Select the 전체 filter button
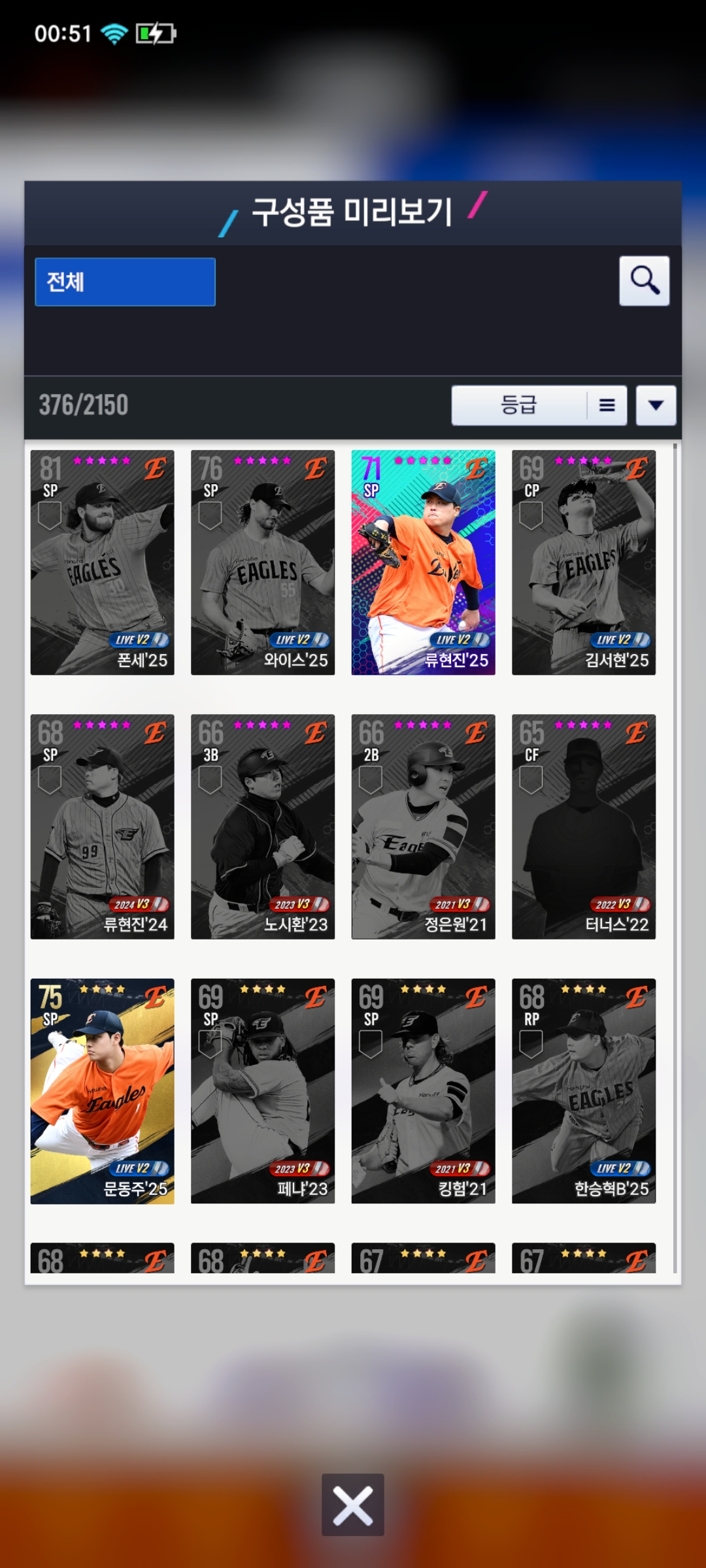 click(125, 282)
